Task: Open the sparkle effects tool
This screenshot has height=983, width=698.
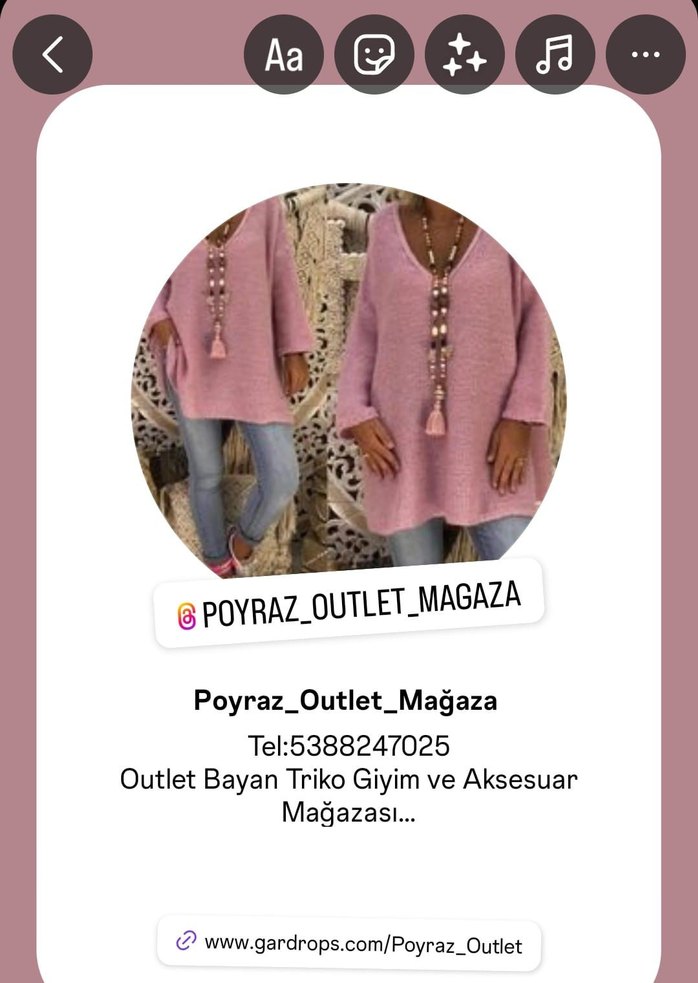Action: pos(464,55)
